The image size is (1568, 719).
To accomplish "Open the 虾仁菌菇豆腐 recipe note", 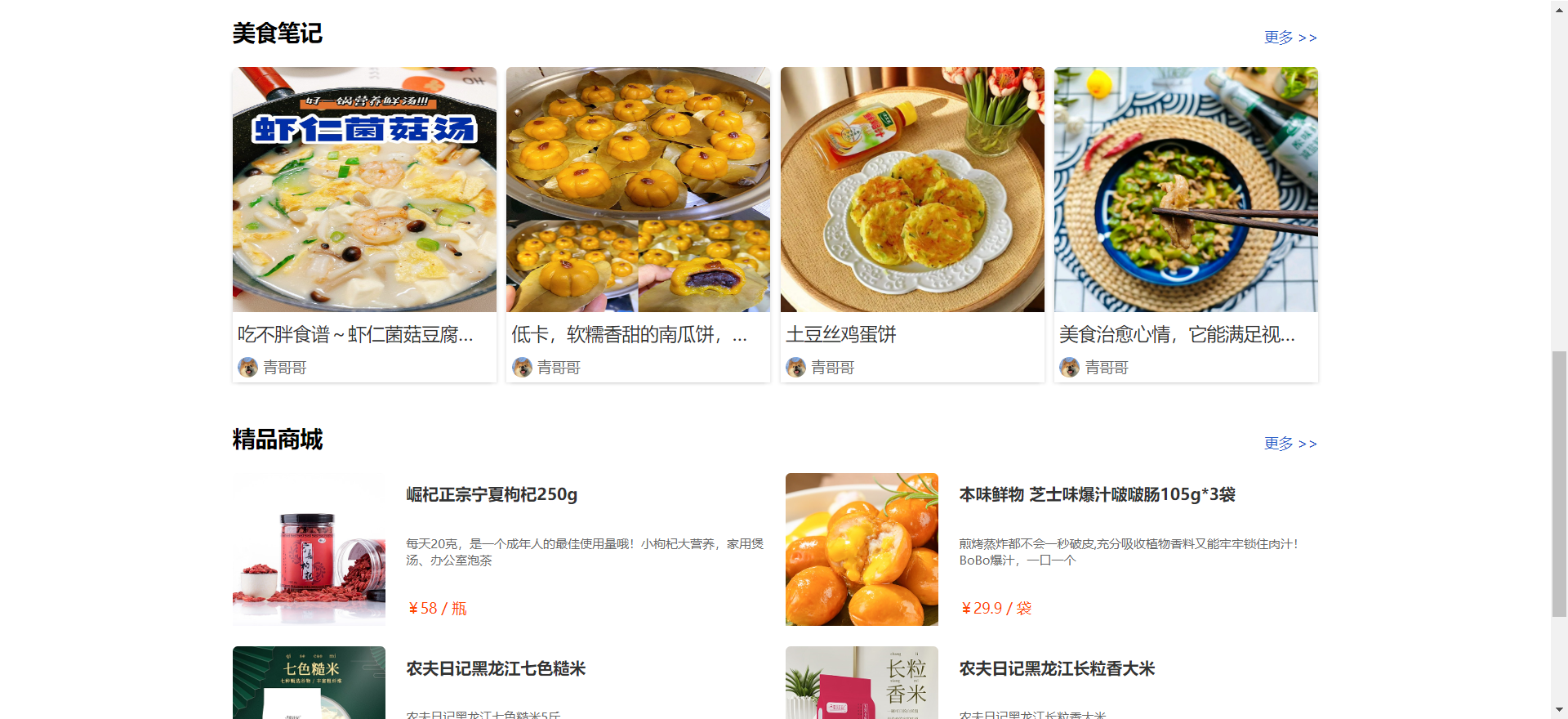I will coord(355,334).
